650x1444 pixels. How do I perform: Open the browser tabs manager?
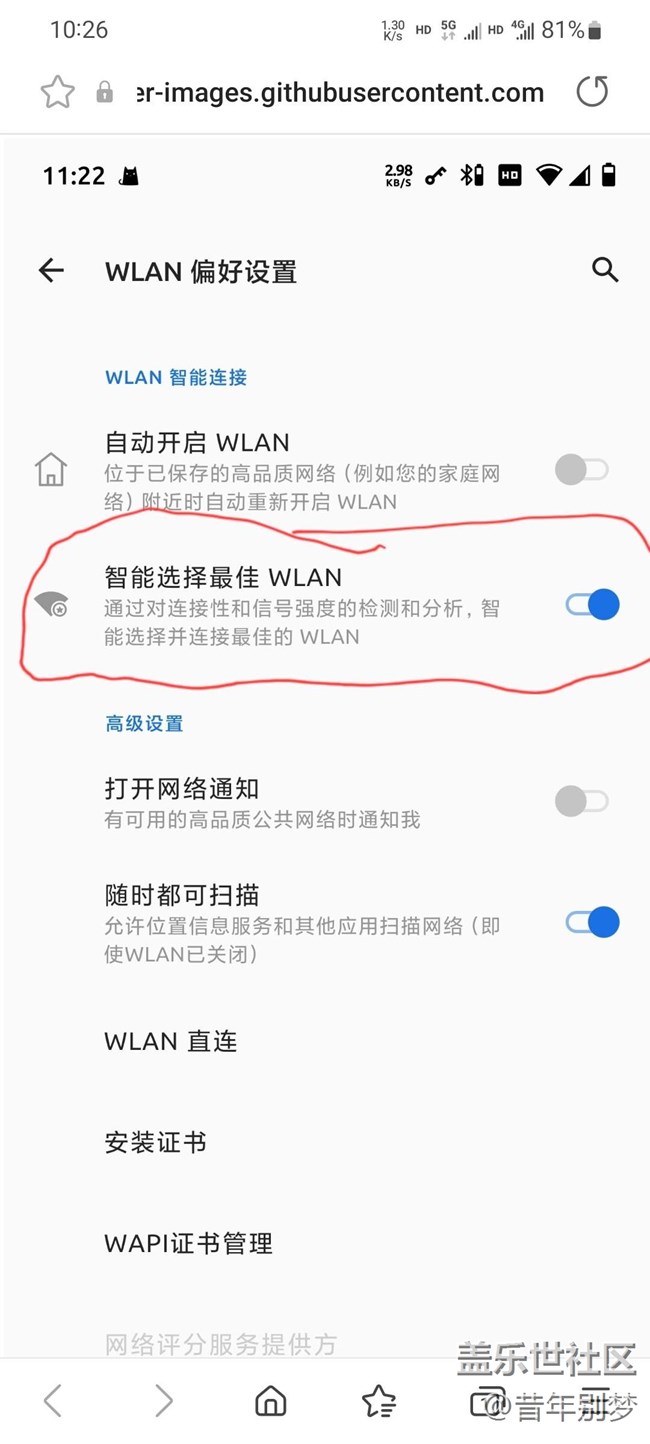point(487,1401)
